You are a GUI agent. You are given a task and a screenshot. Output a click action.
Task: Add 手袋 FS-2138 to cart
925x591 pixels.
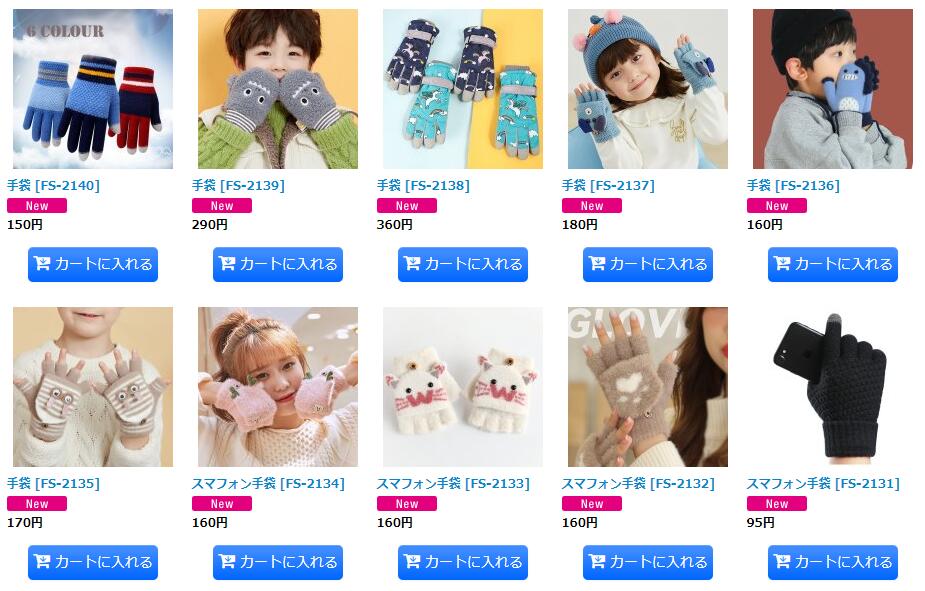[463, 264]
